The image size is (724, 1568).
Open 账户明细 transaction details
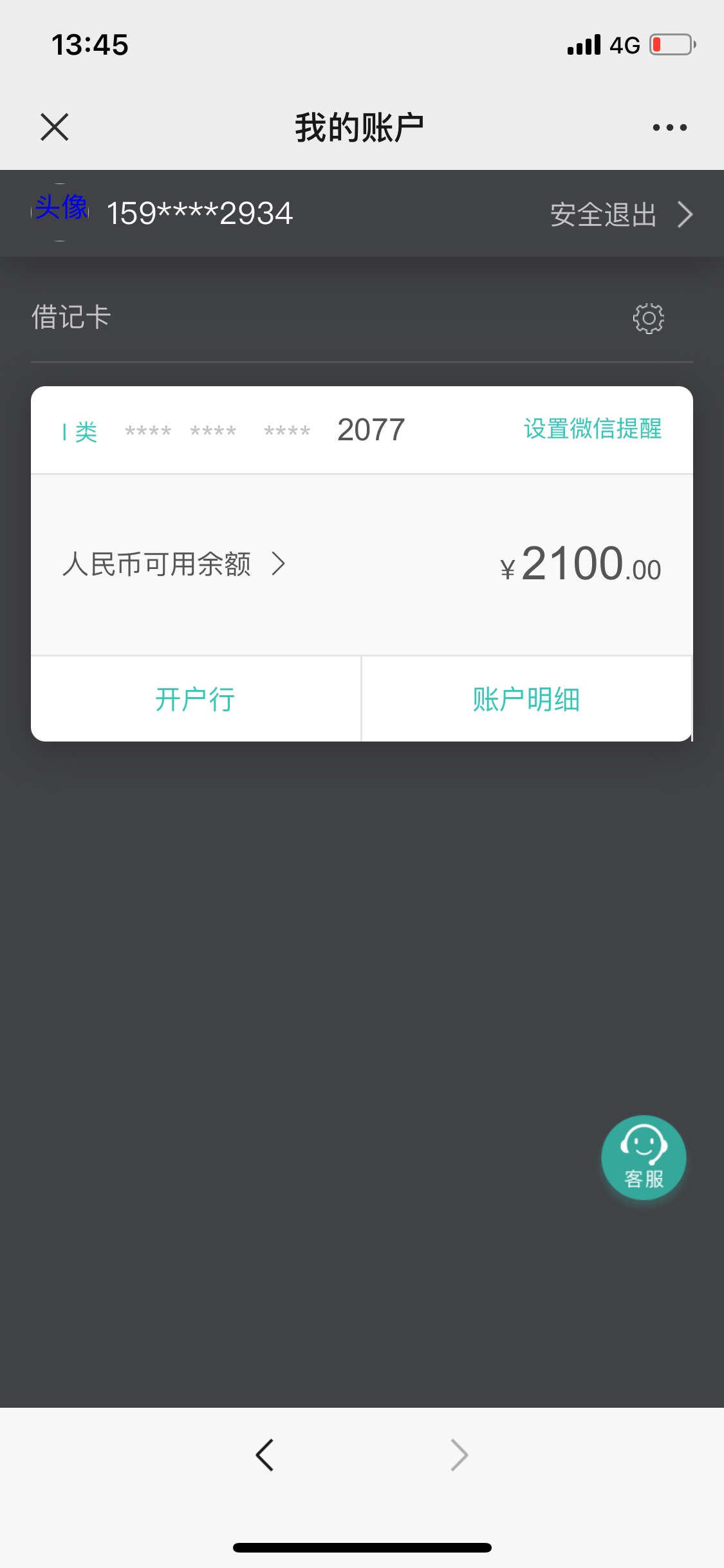pos(526,699)
